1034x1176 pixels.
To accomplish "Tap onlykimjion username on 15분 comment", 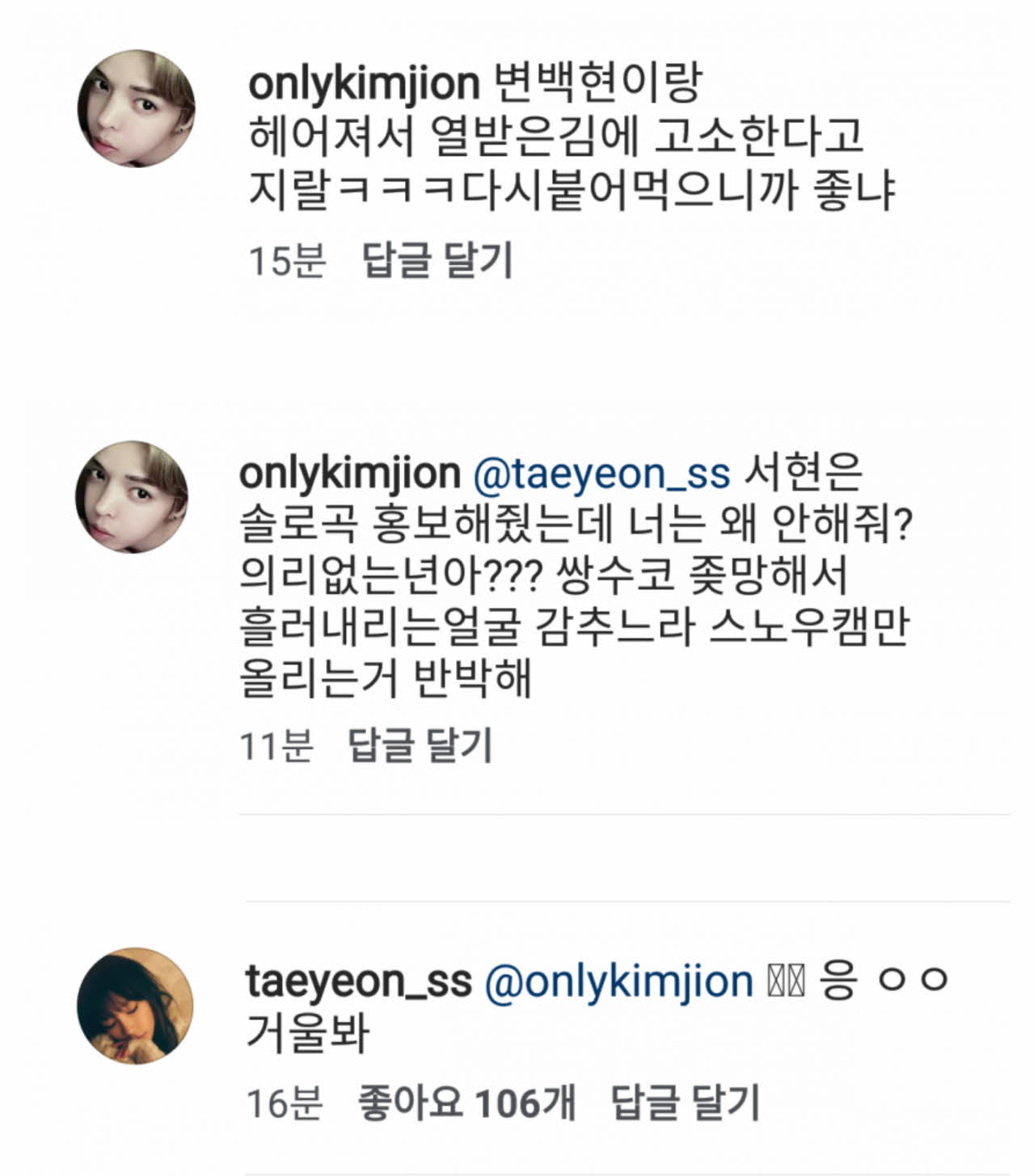I will [x=364, y=83].
